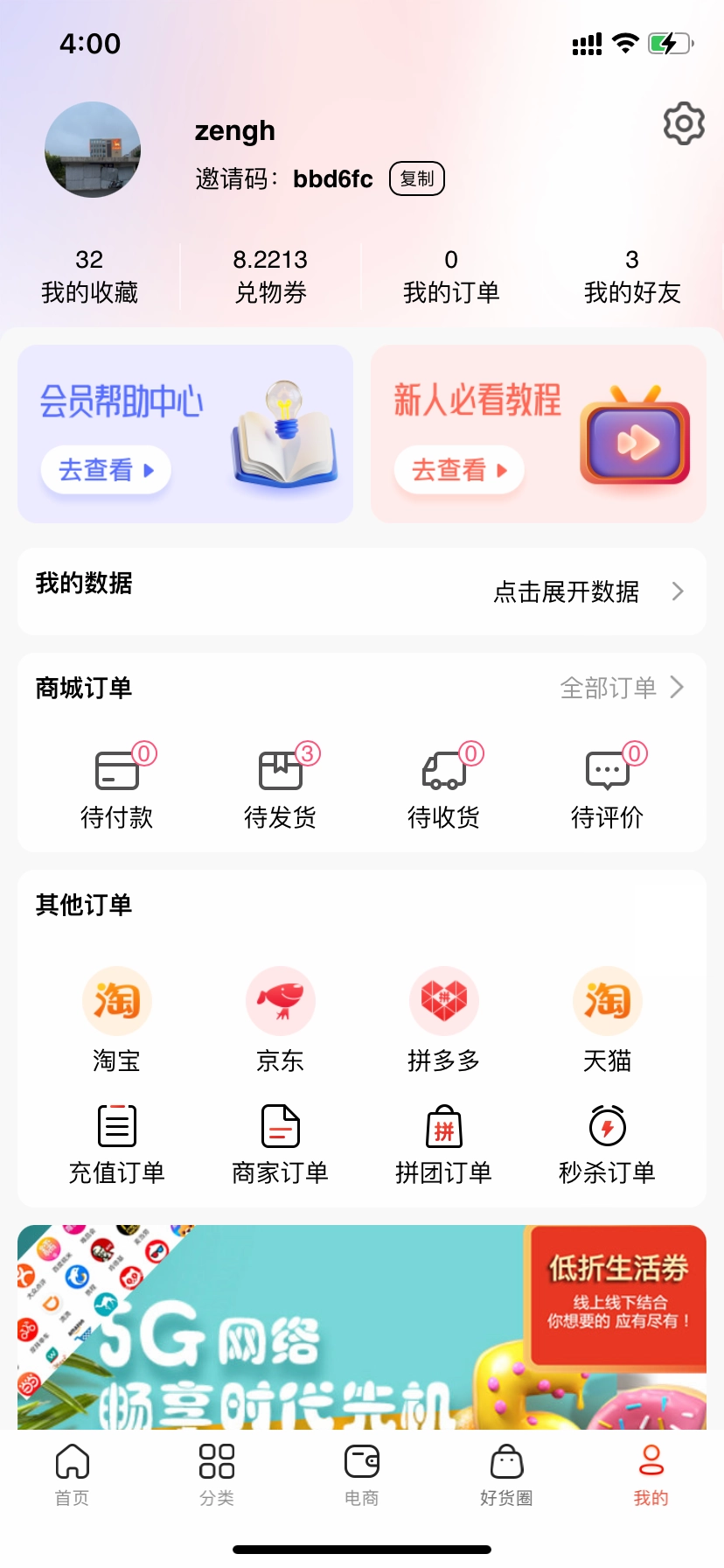Click 复制 to copy invite code
The height and width of the screenshot is (1568, 724).
pos(416,178)
